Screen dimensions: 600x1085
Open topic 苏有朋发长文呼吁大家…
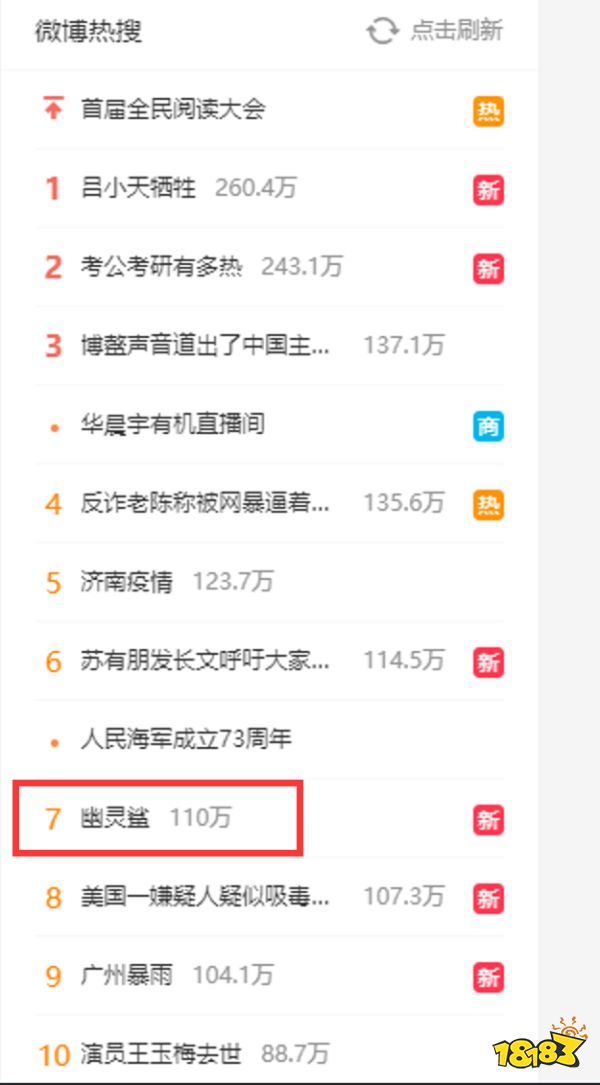coord(205,660)
